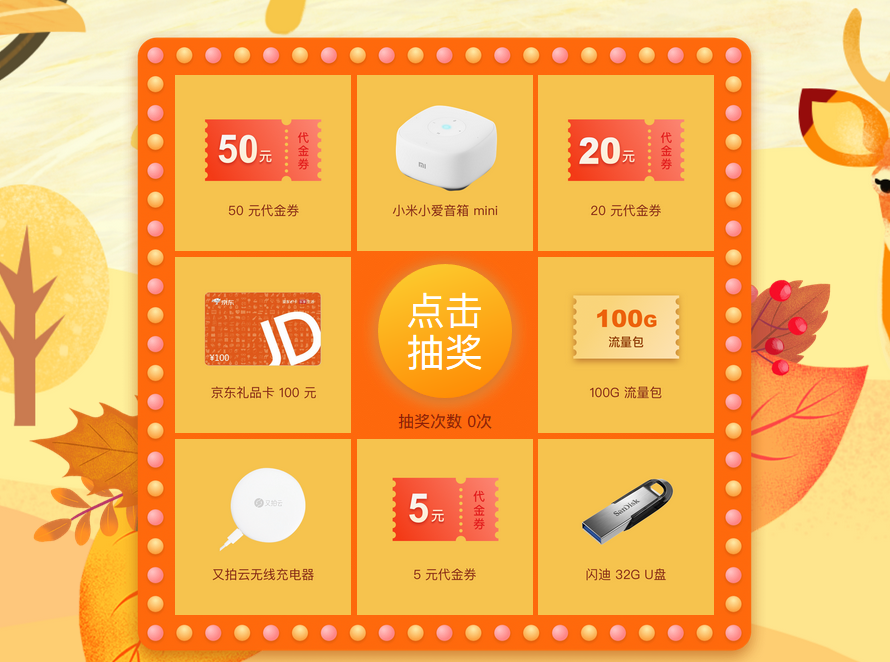Viewport: 890px width, 662px height.
Task: Tap the 点击抽奖 lottery draw button
Action: (x=445, y=332)
